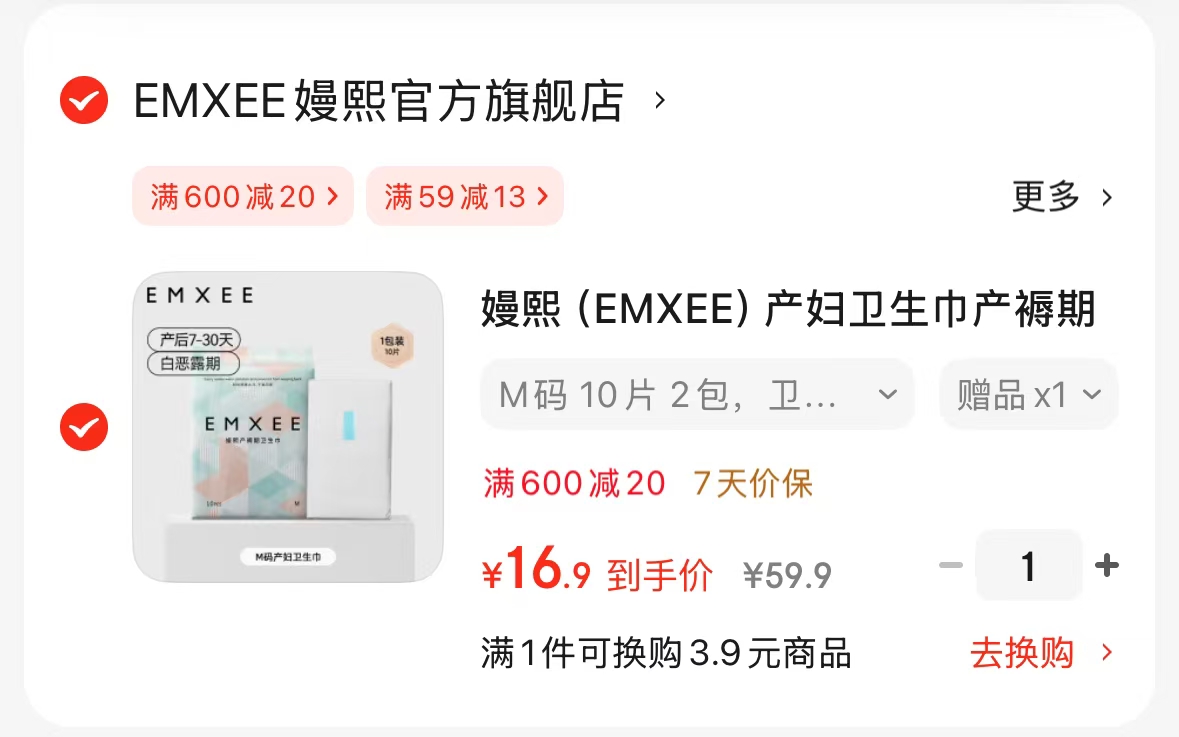Open 更多 store promotions
Viewport: 1179px width, 737px height.
point(1062,197)
